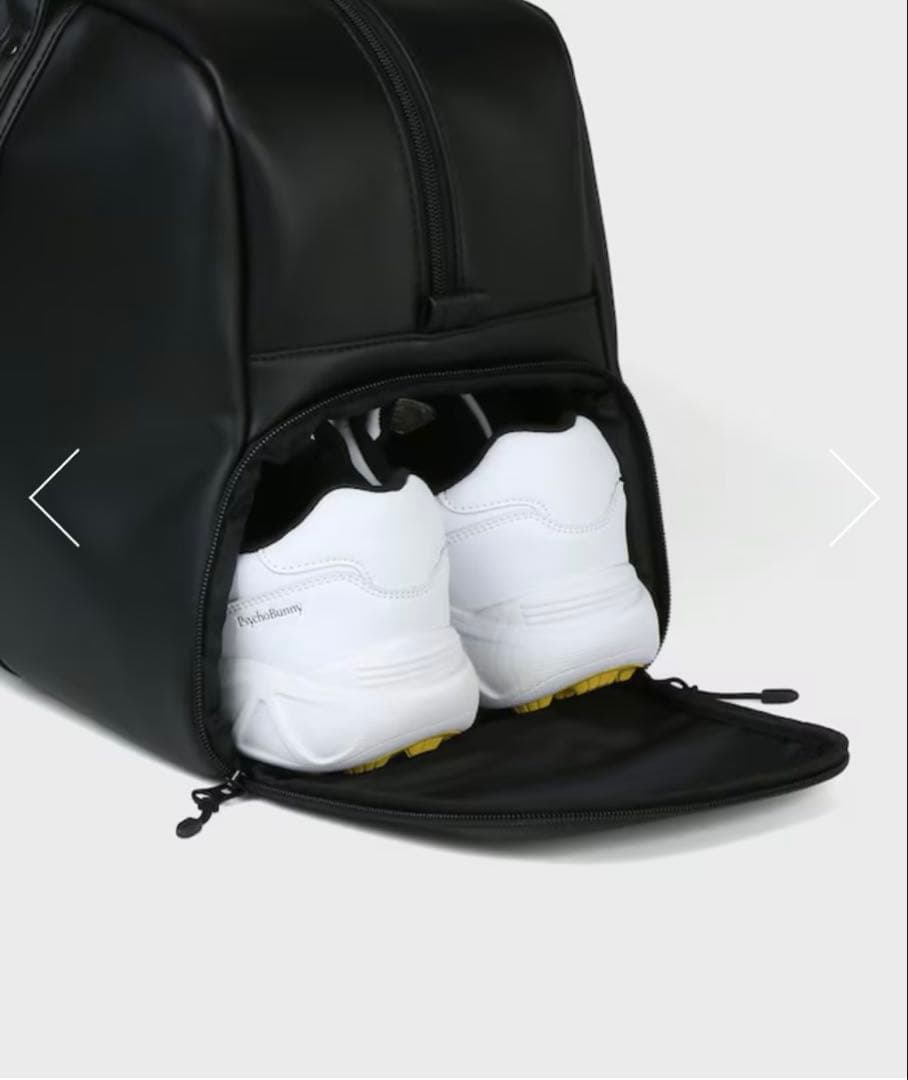Show the next product image
This screenshot has width=908, height=1080.
coord(852,497)
